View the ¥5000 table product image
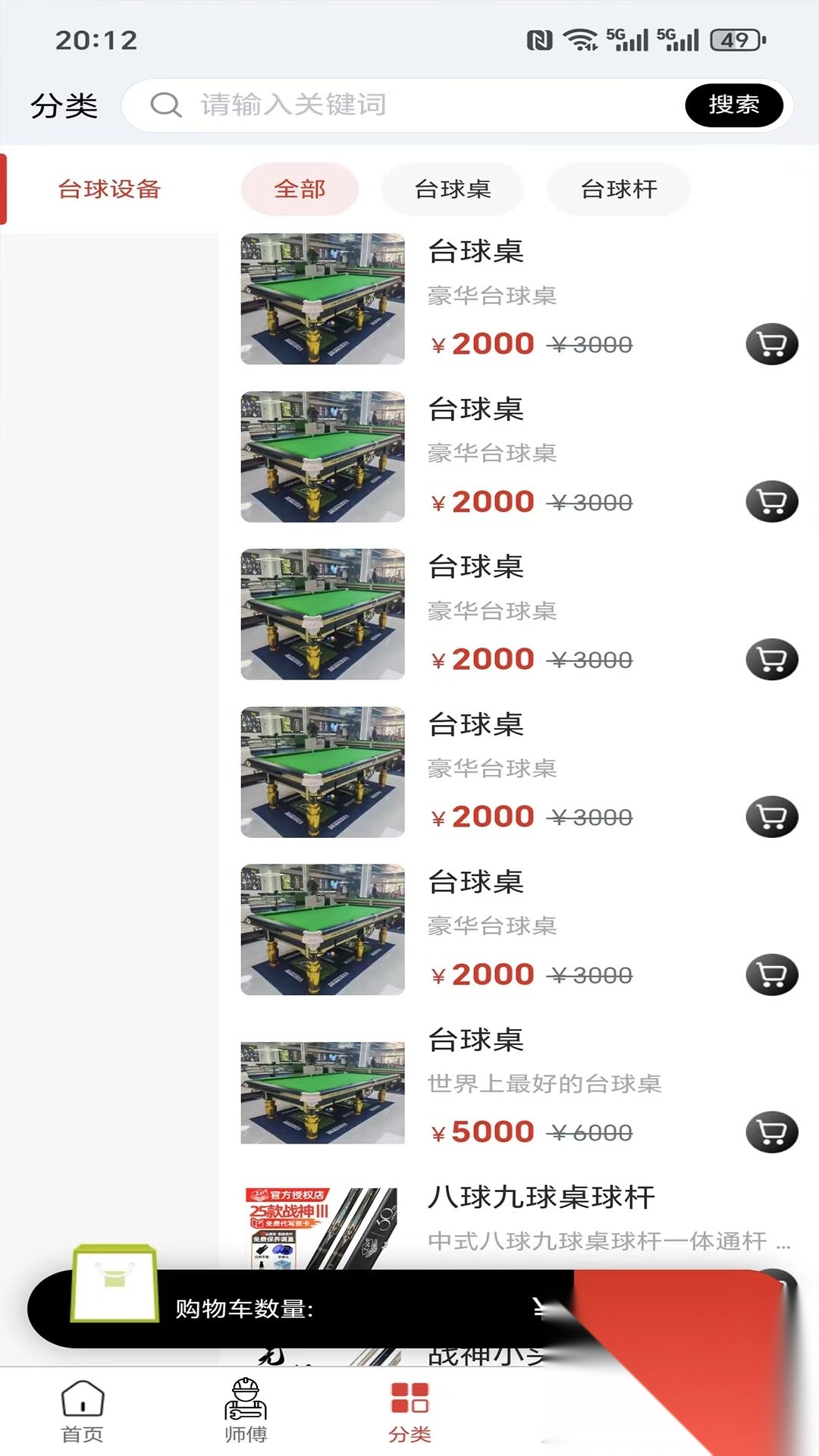 (322, 1090)
